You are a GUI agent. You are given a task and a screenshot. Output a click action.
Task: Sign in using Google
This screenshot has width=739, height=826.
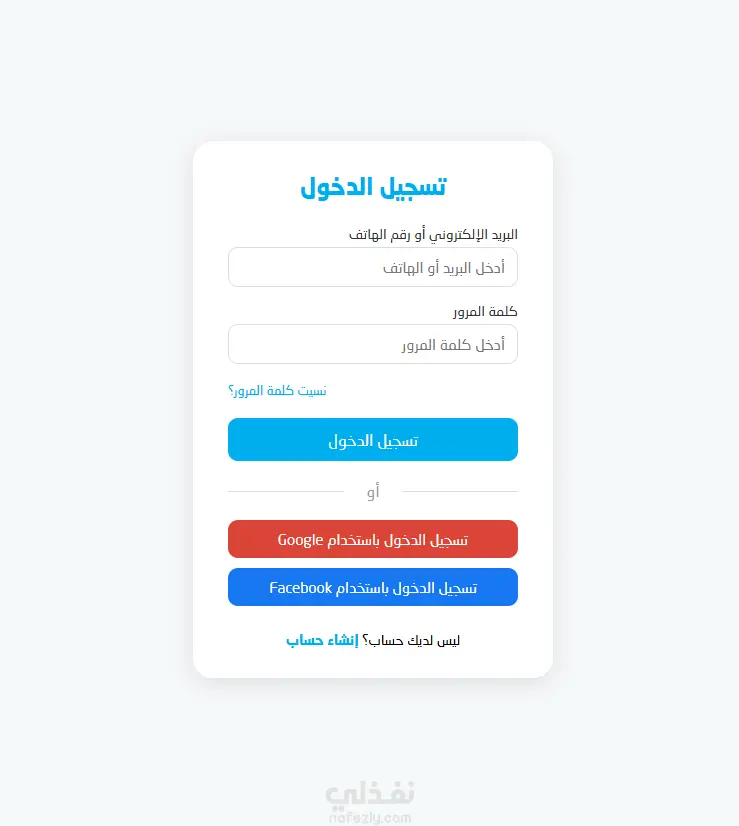pyautogui.click(x=372, y=540)
